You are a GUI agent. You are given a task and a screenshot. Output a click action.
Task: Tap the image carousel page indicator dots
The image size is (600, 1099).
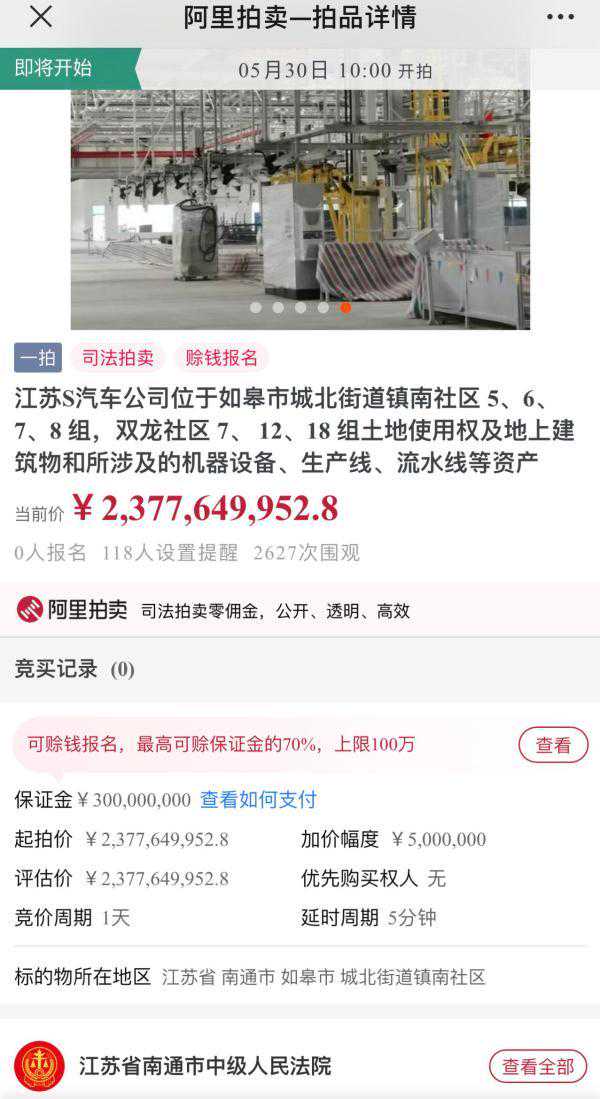pos(300,308)
